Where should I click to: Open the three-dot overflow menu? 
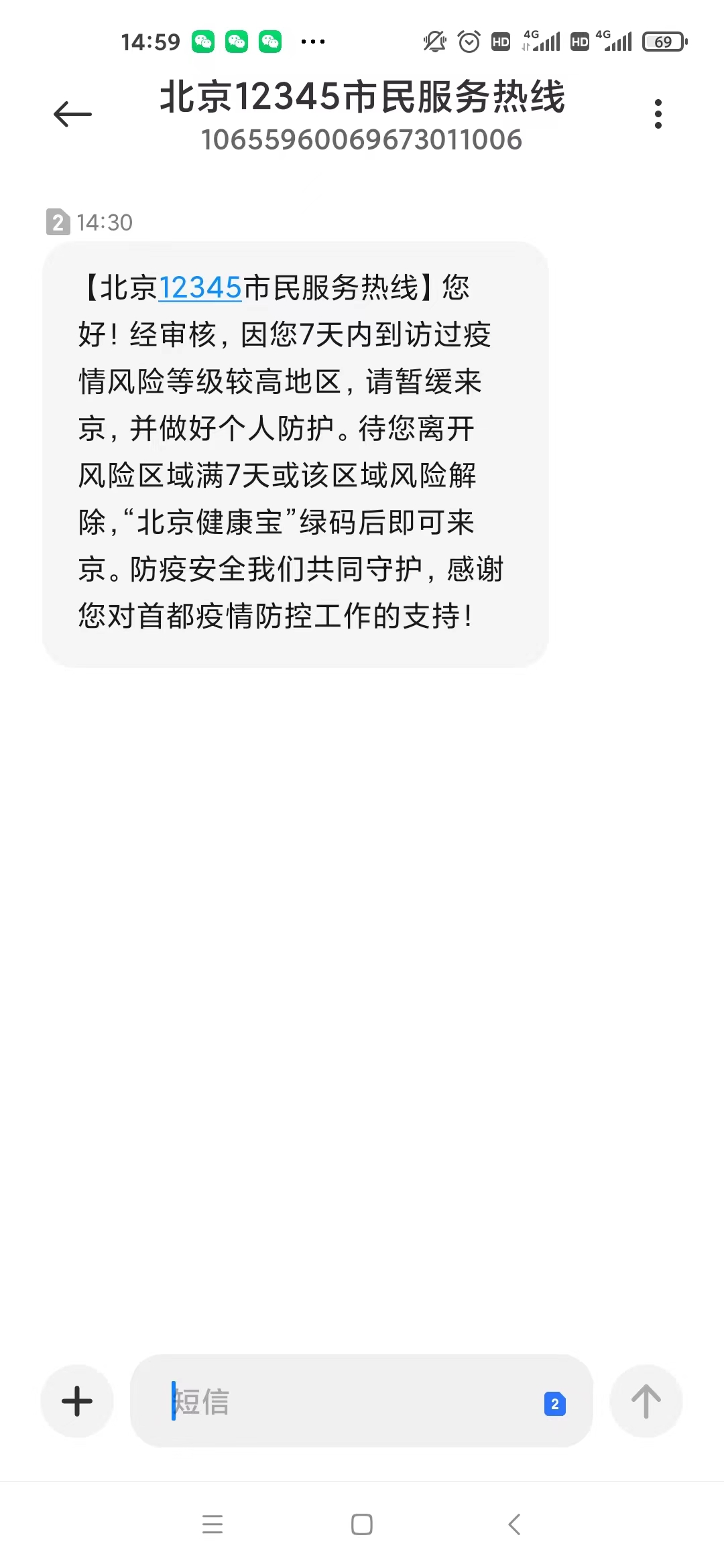click(x=658, y=114)
